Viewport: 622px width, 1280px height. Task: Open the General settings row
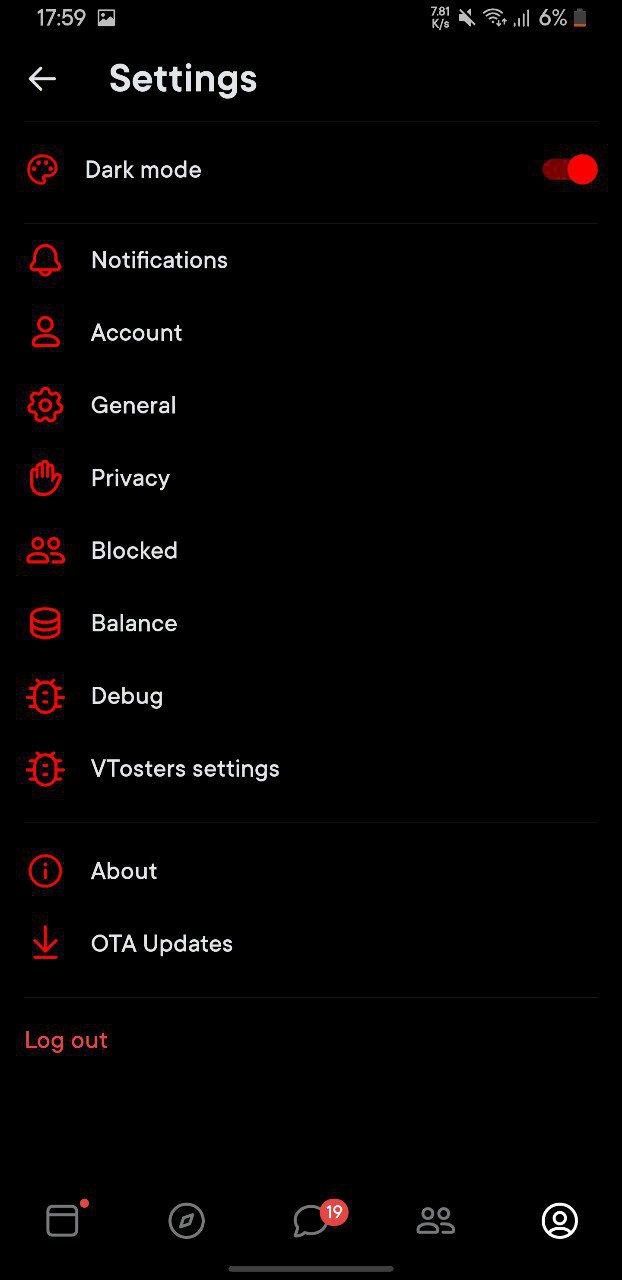pyautogui.click(x=311, y=405)
